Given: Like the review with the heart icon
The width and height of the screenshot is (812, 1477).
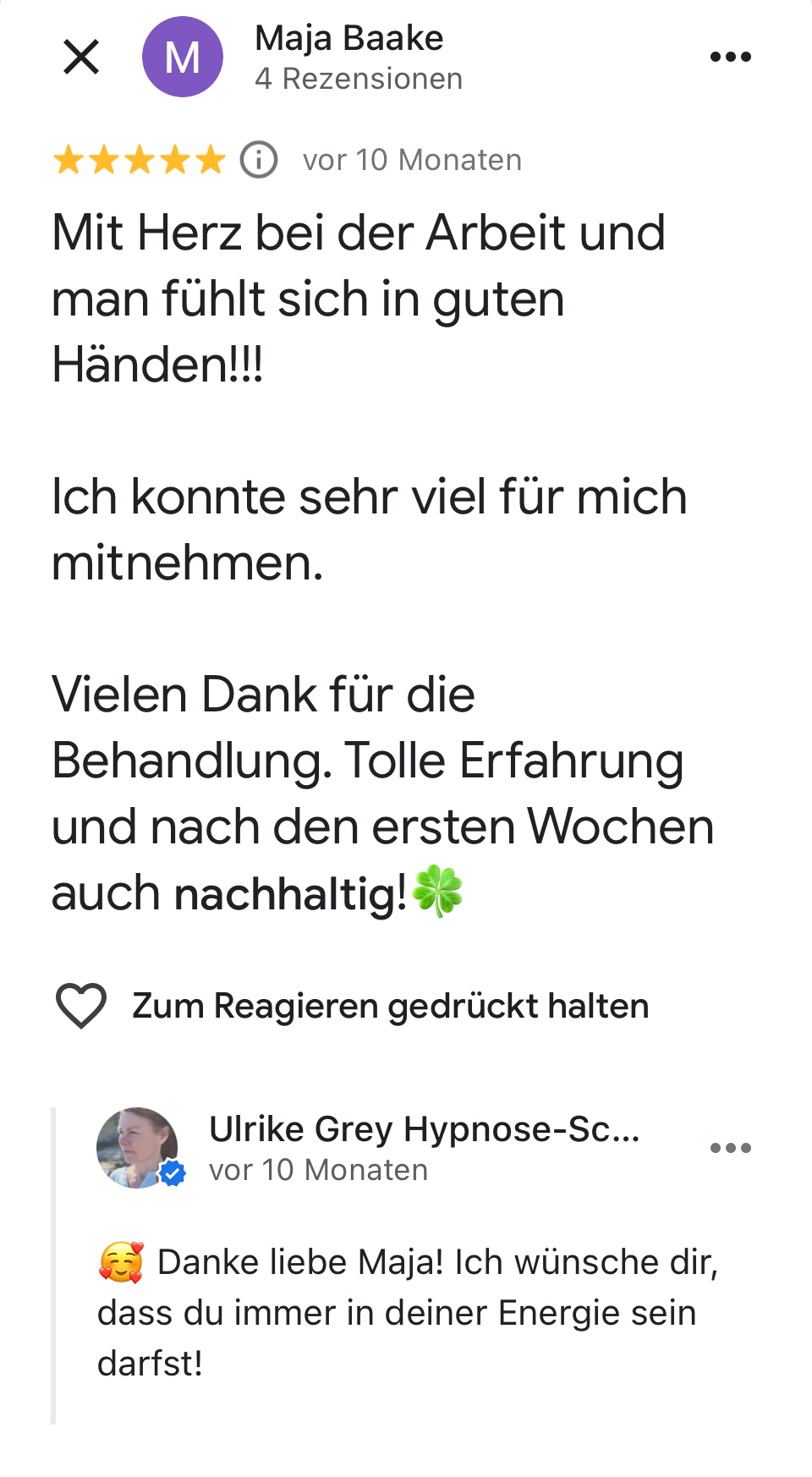Looking at the screenshot, I should pos(81,1006).
